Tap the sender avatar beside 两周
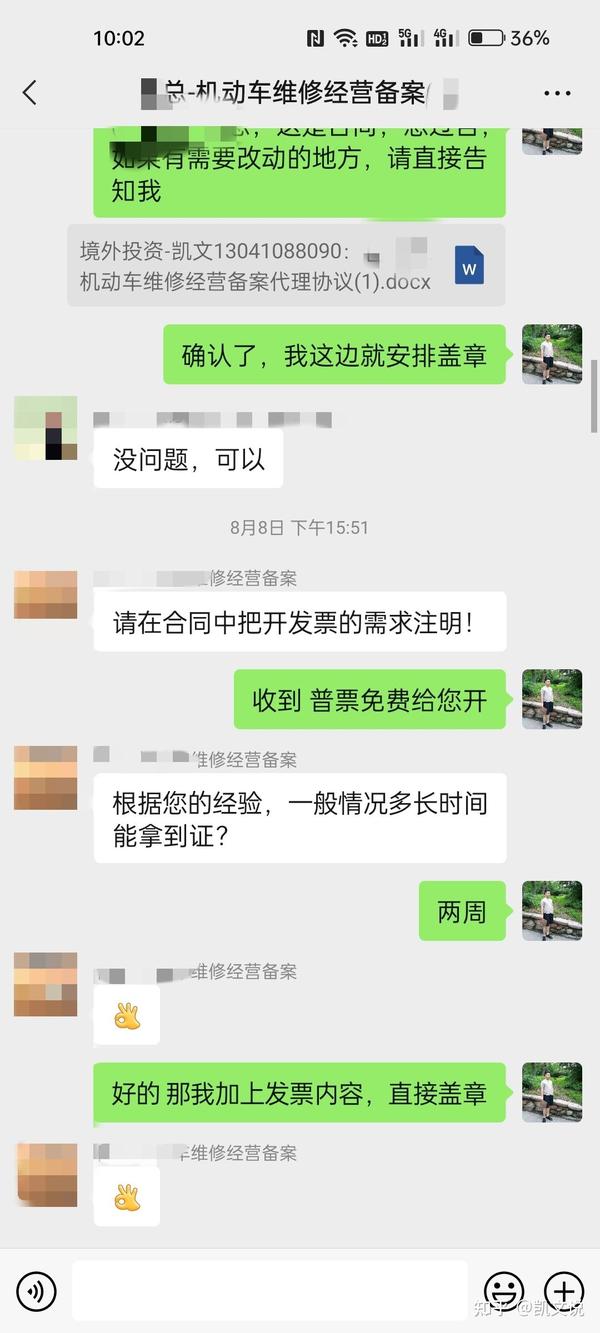 552,911
